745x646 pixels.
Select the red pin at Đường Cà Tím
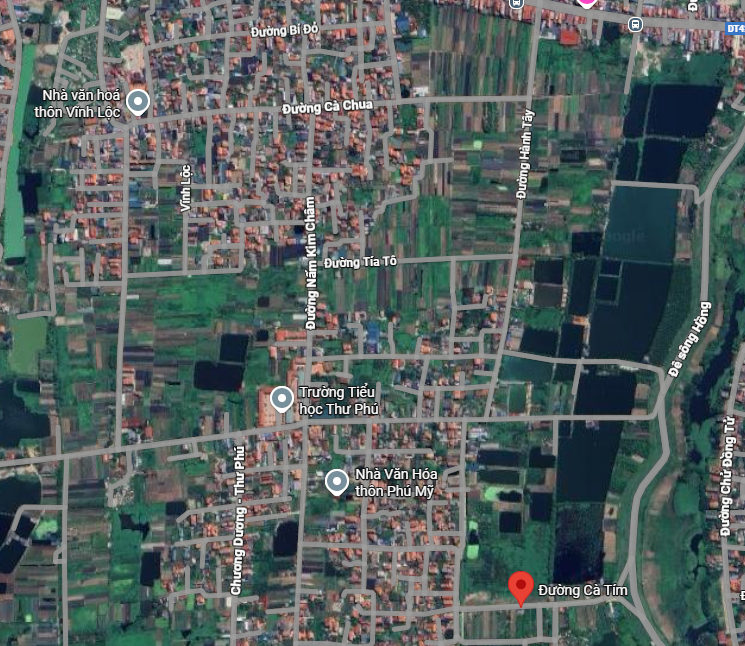pos(520,587)
